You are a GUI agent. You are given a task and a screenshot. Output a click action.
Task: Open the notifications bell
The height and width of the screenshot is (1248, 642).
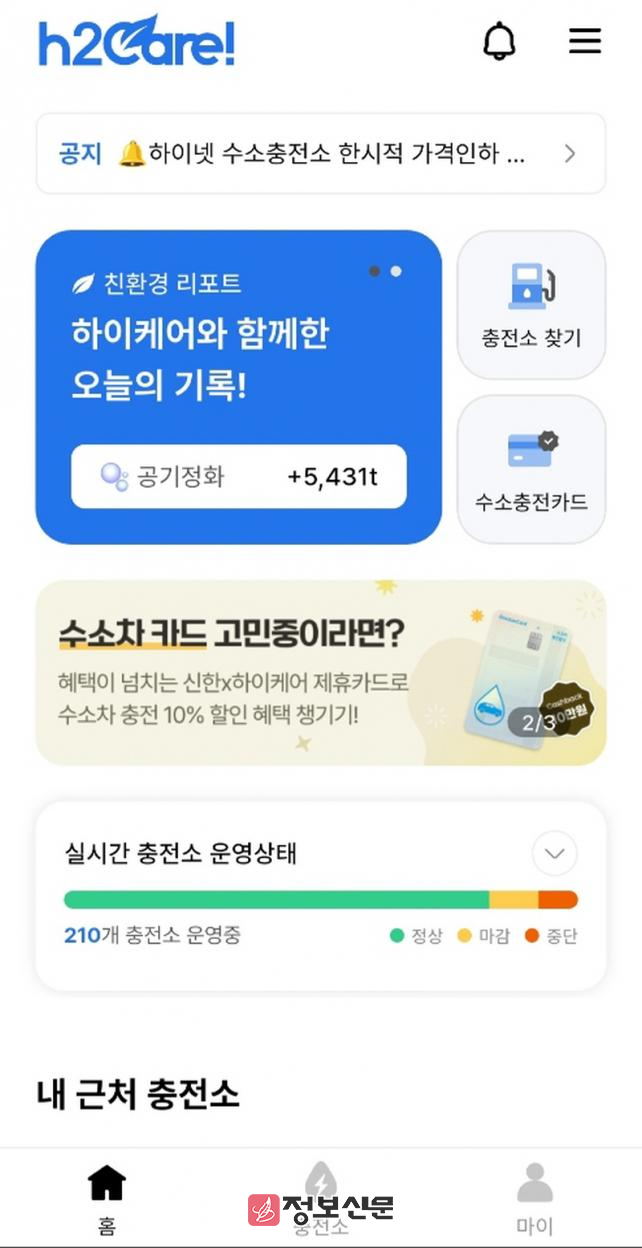pyautogui.click(x=499, y=42)
